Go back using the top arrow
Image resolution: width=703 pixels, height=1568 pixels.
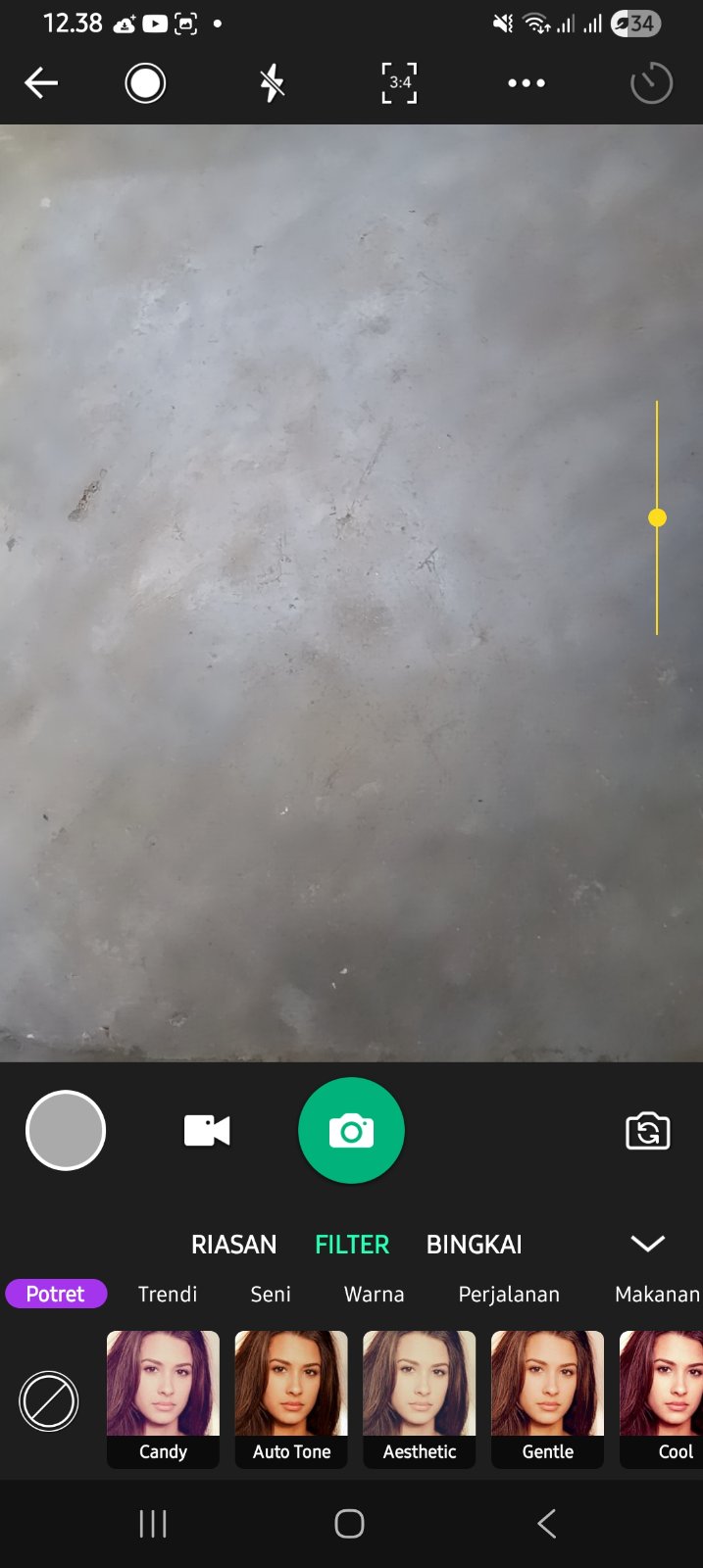(41, 83)
